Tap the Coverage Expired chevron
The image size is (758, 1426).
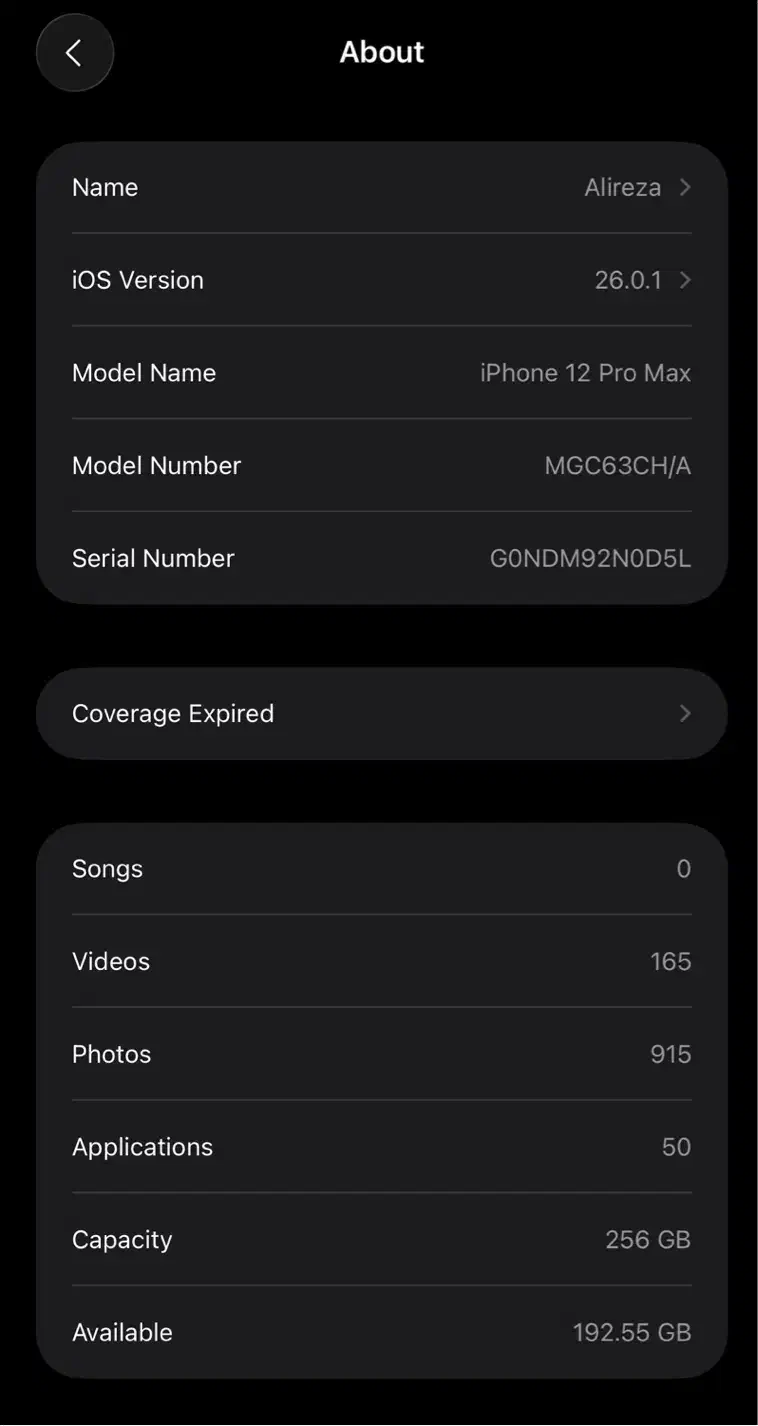coord(684,713)
